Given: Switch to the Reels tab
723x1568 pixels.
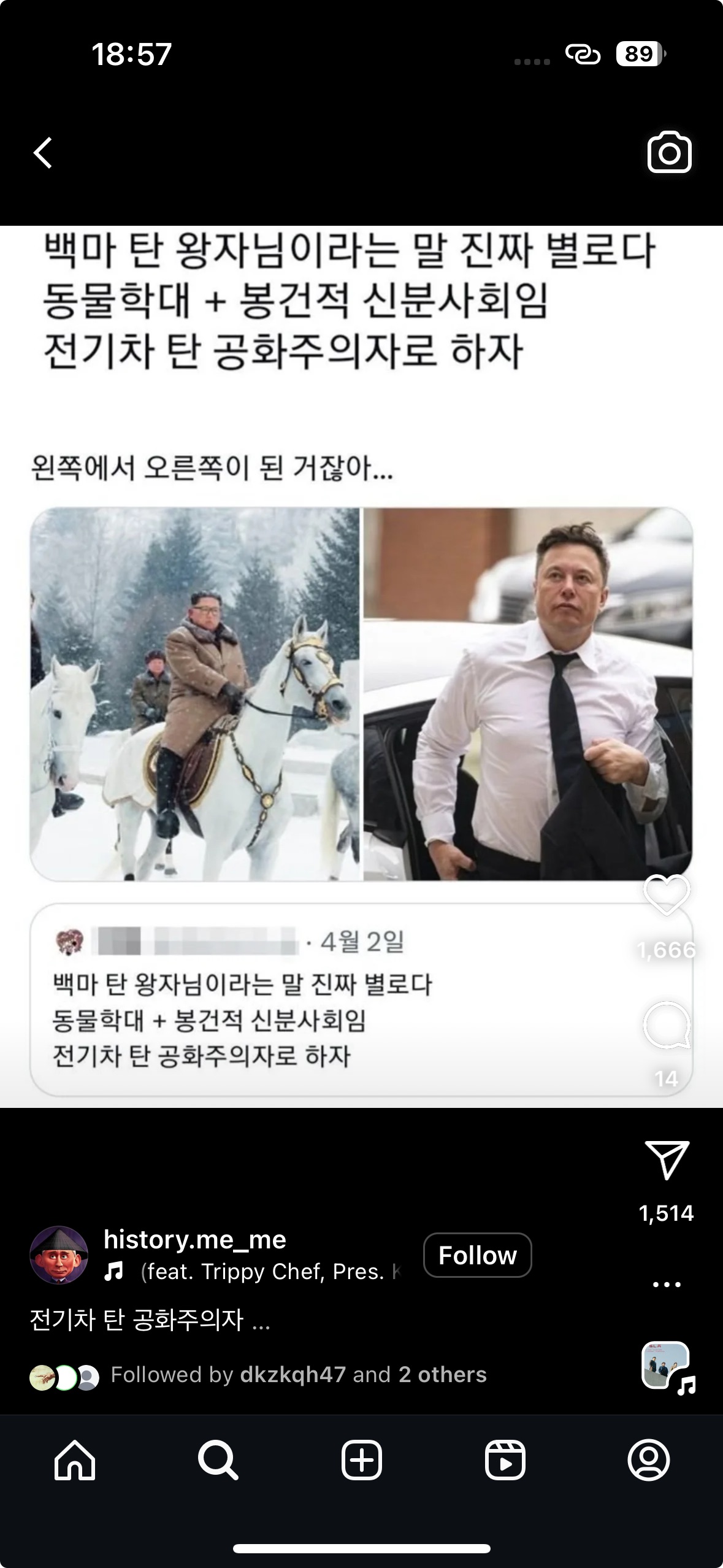Looking at the screenshot, I should click(x=505, y=1461).
